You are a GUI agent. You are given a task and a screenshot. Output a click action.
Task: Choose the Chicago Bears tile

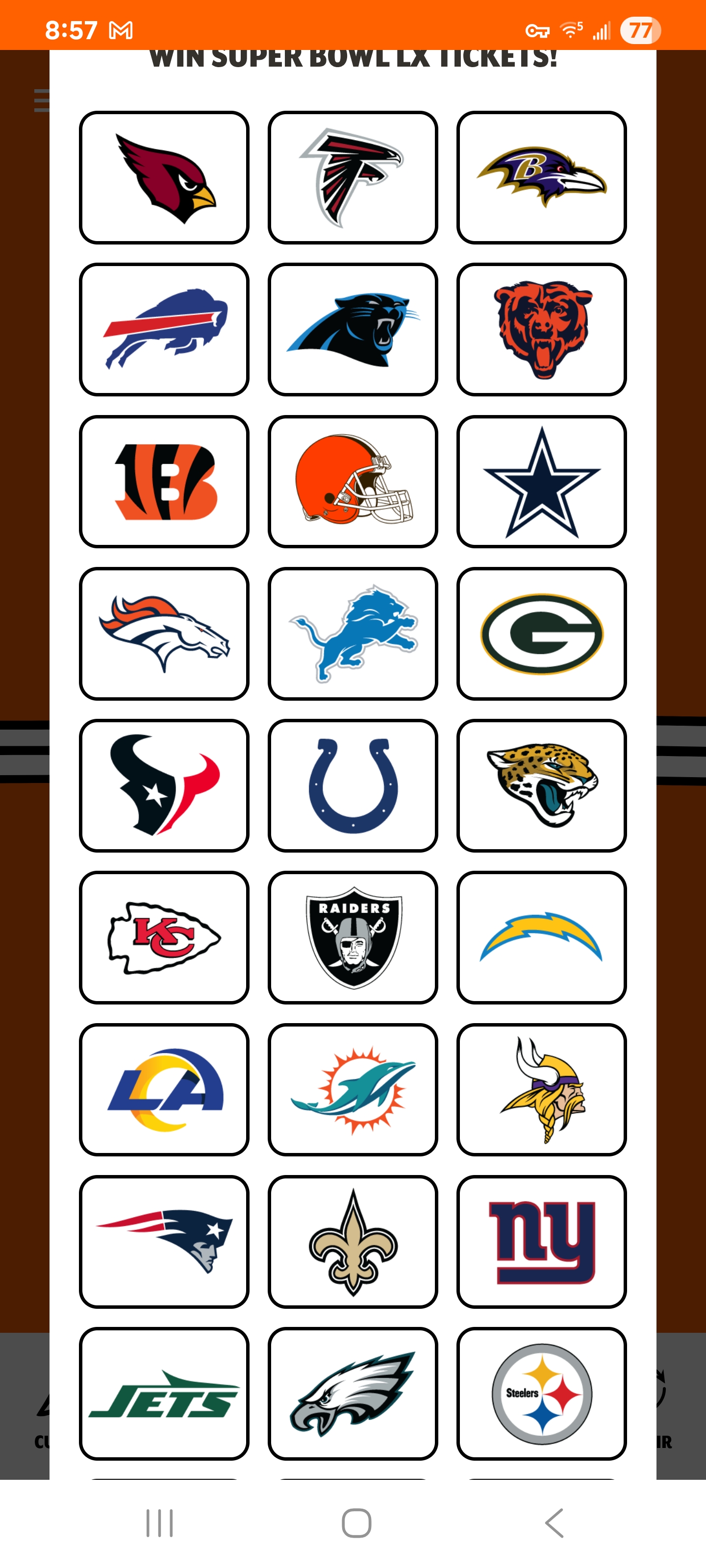(542, 329)
